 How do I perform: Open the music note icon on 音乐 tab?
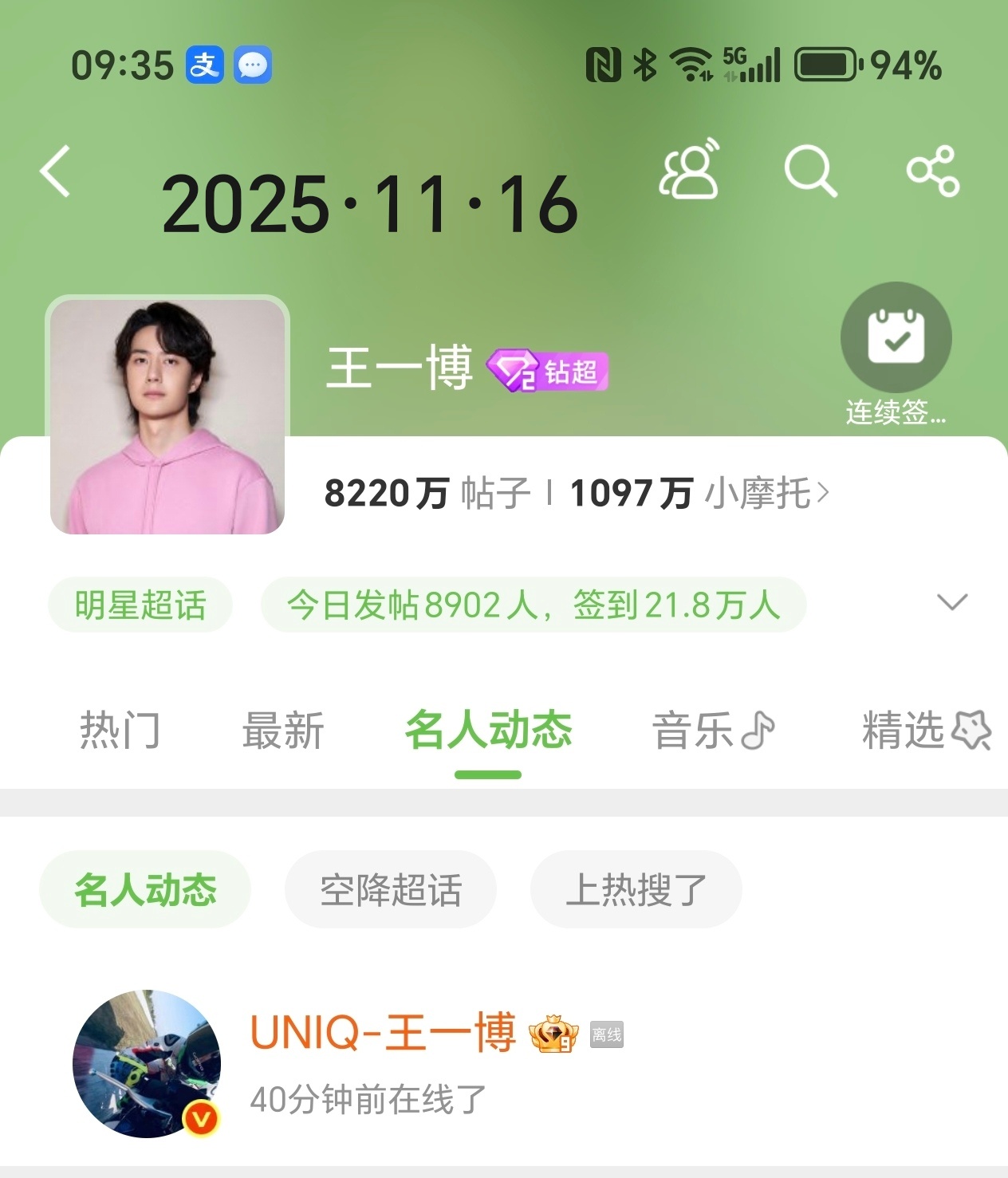pos(758,728)
